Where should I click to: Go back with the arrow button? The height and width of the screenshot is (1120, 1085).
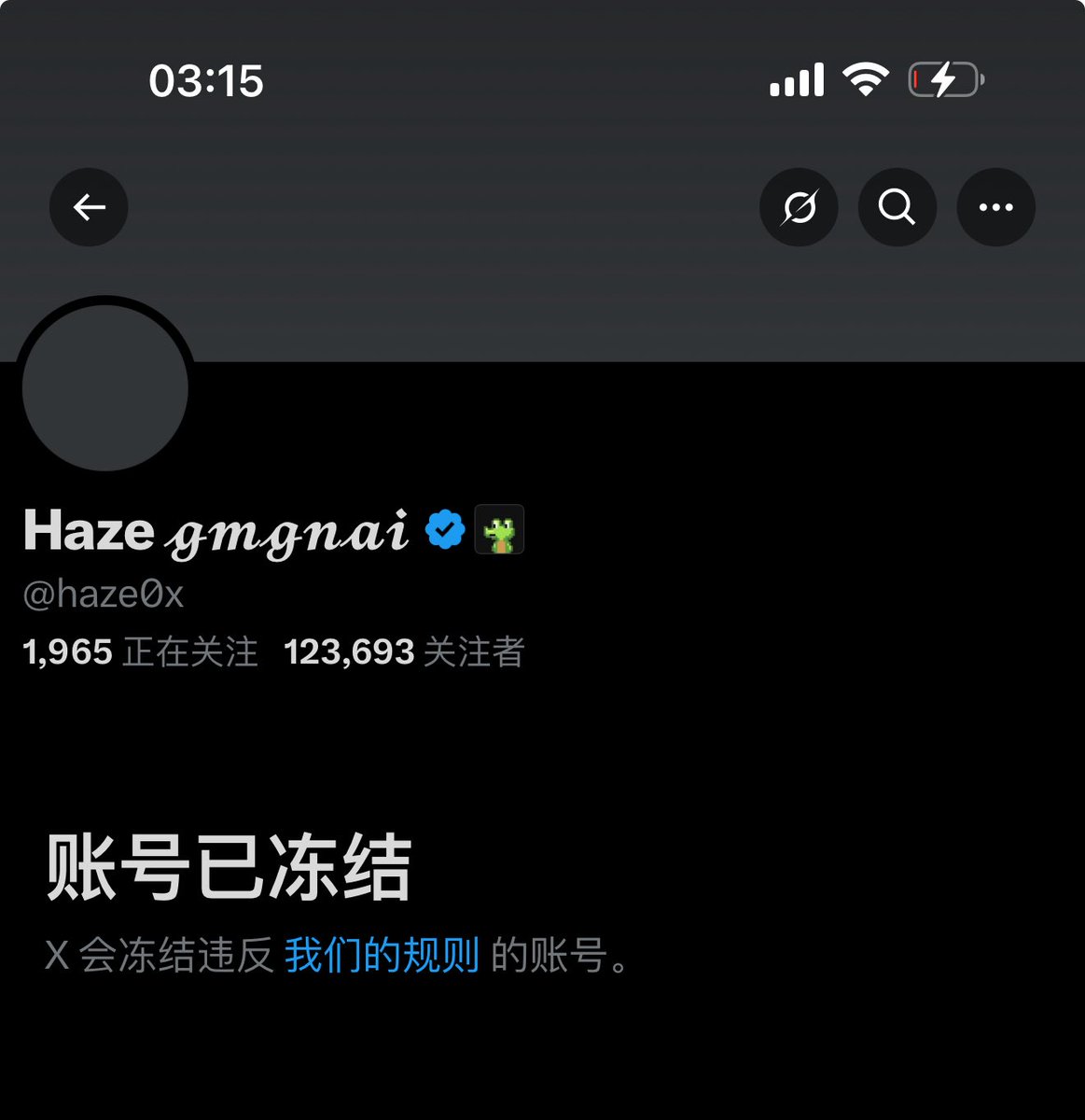pyautogui.click(x=89, y=207)
